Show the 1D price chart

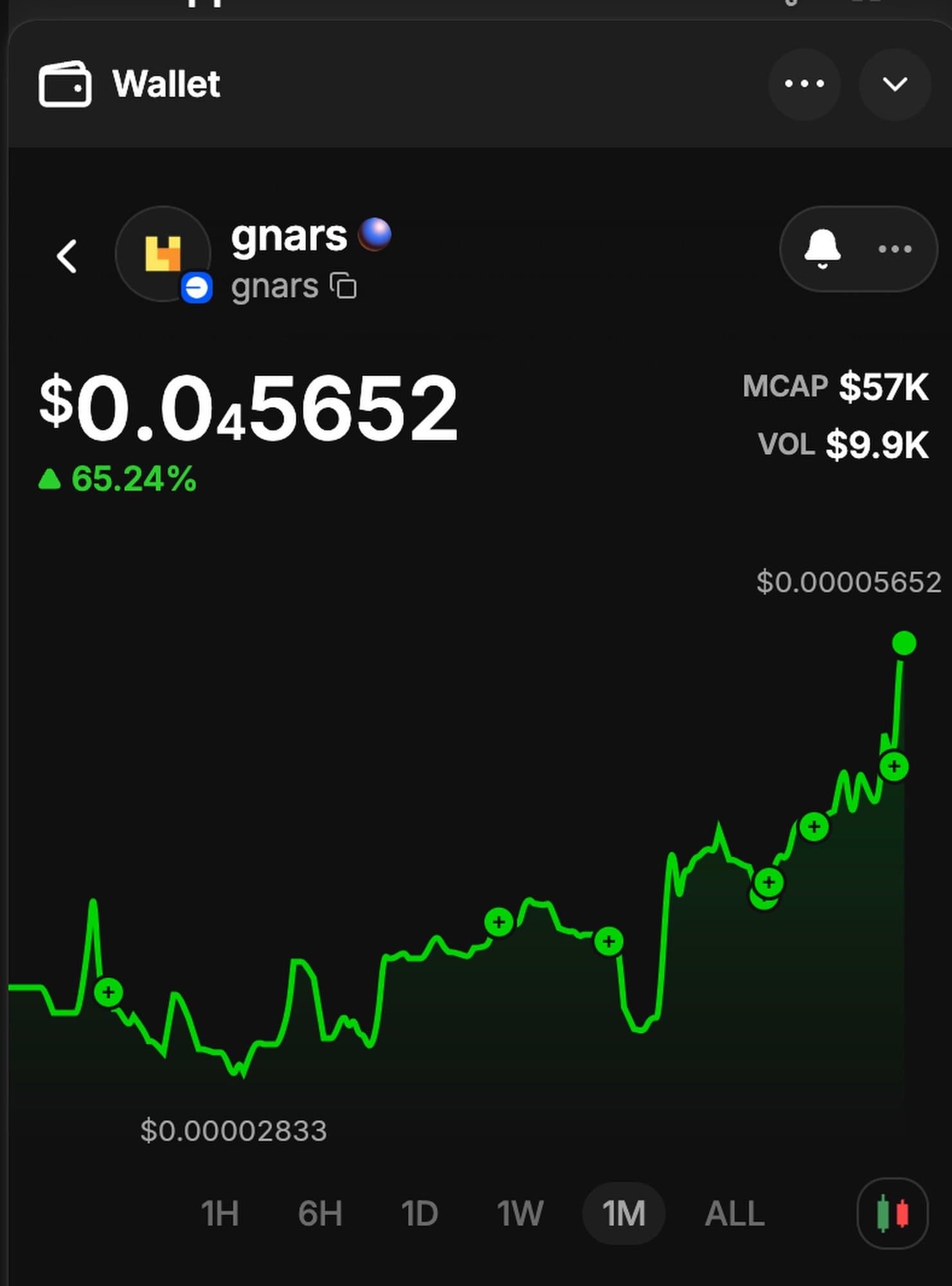419,1213
